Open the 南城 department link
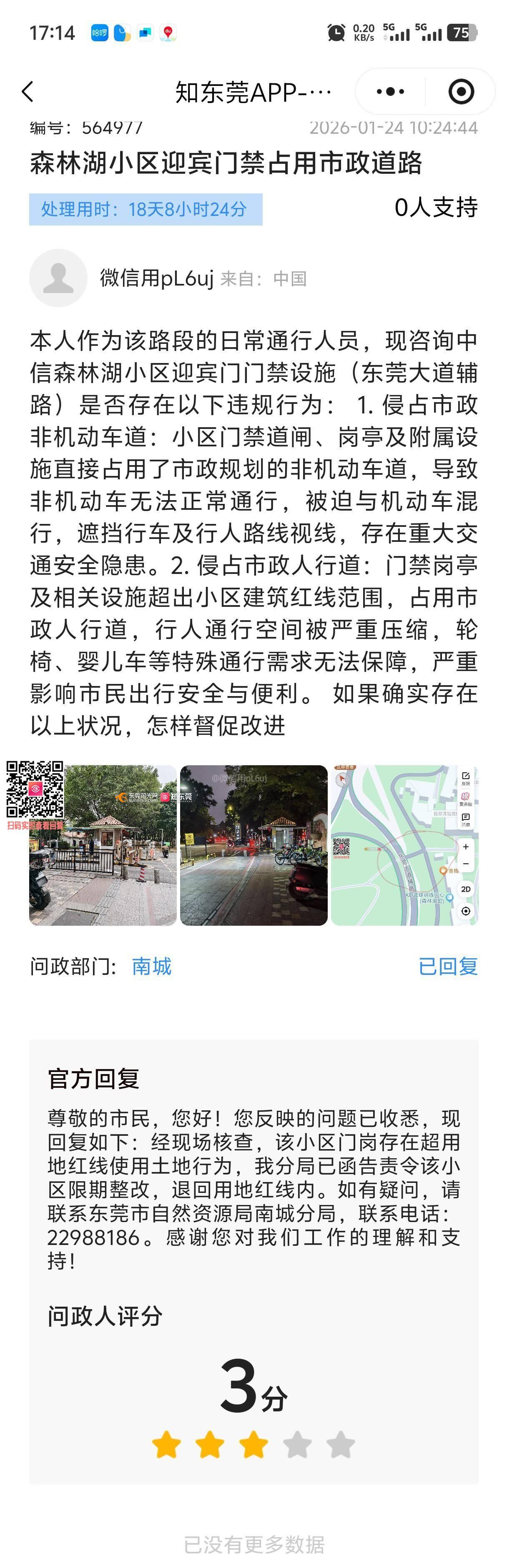507x1568 pixels. 151,966
